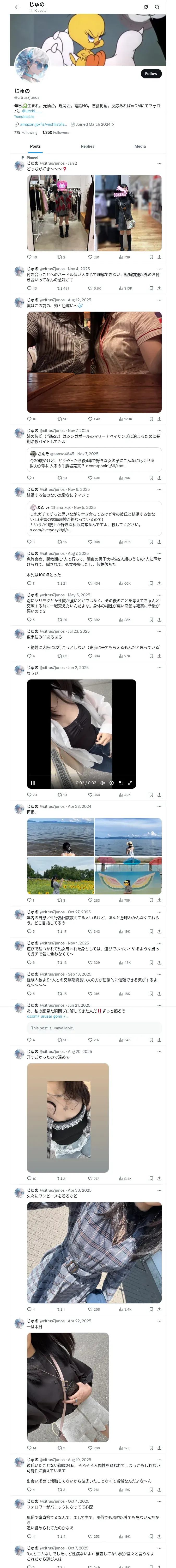Tap Translate bio link
The height and width of the screenshot is (1568, 176).
(x=24, y=116)
